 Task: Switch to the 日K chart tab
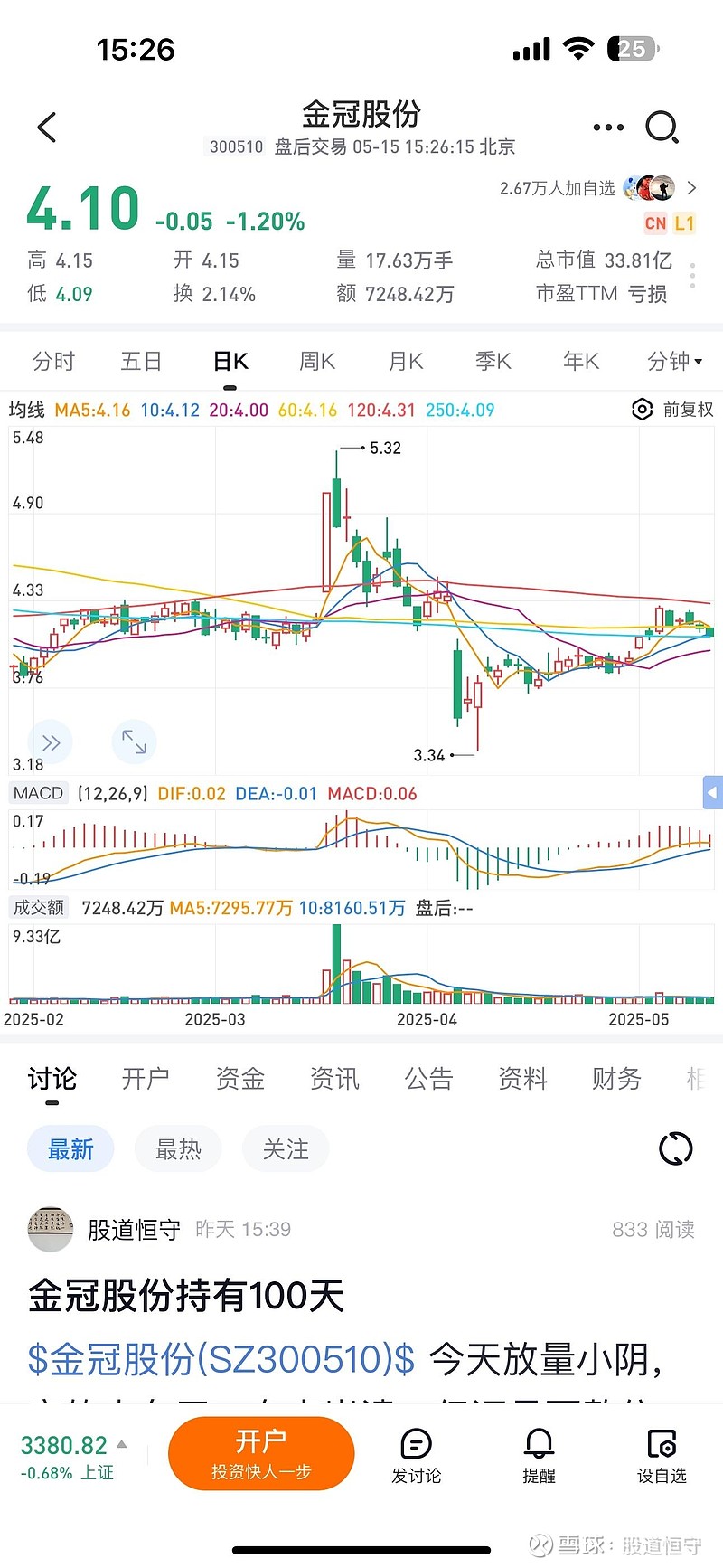click(230, 360)
